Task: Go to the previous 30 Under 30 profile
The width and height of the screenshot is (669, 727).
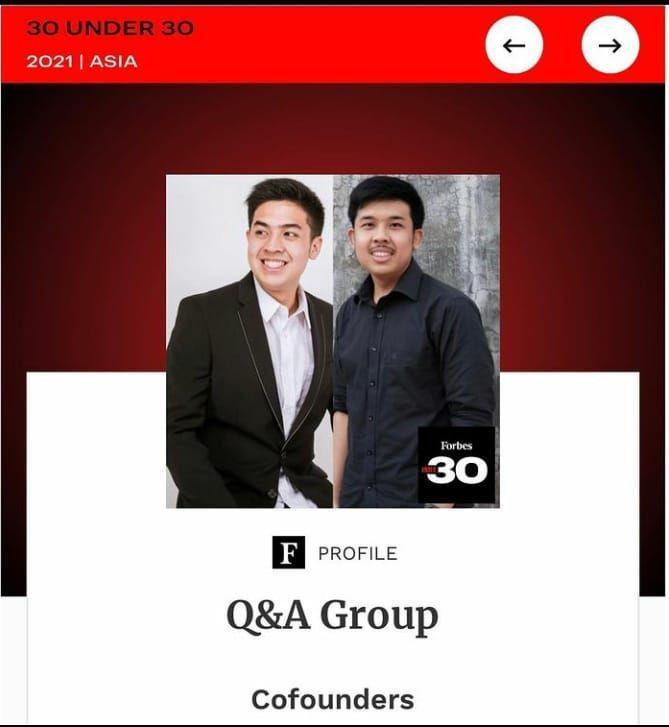Action: click(514, 45)
